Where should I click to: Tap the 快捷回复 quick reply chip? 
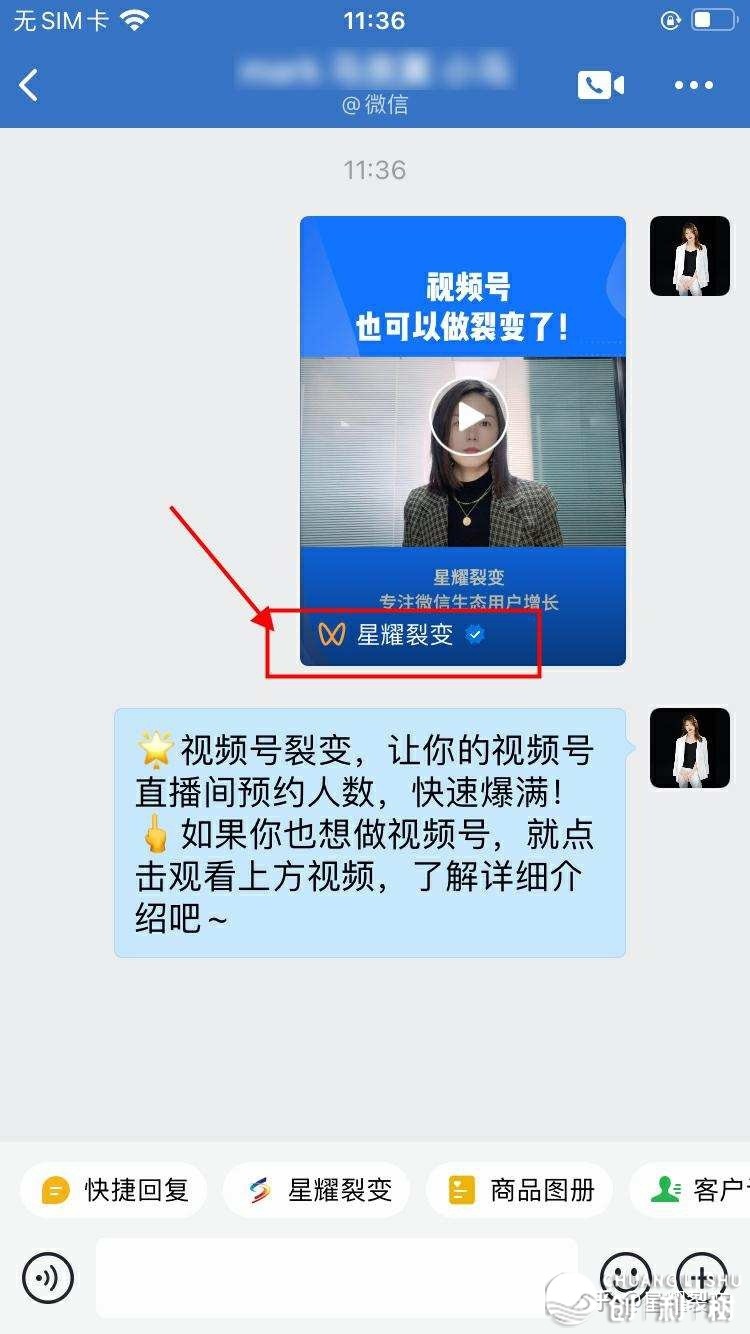(114, 1190)
